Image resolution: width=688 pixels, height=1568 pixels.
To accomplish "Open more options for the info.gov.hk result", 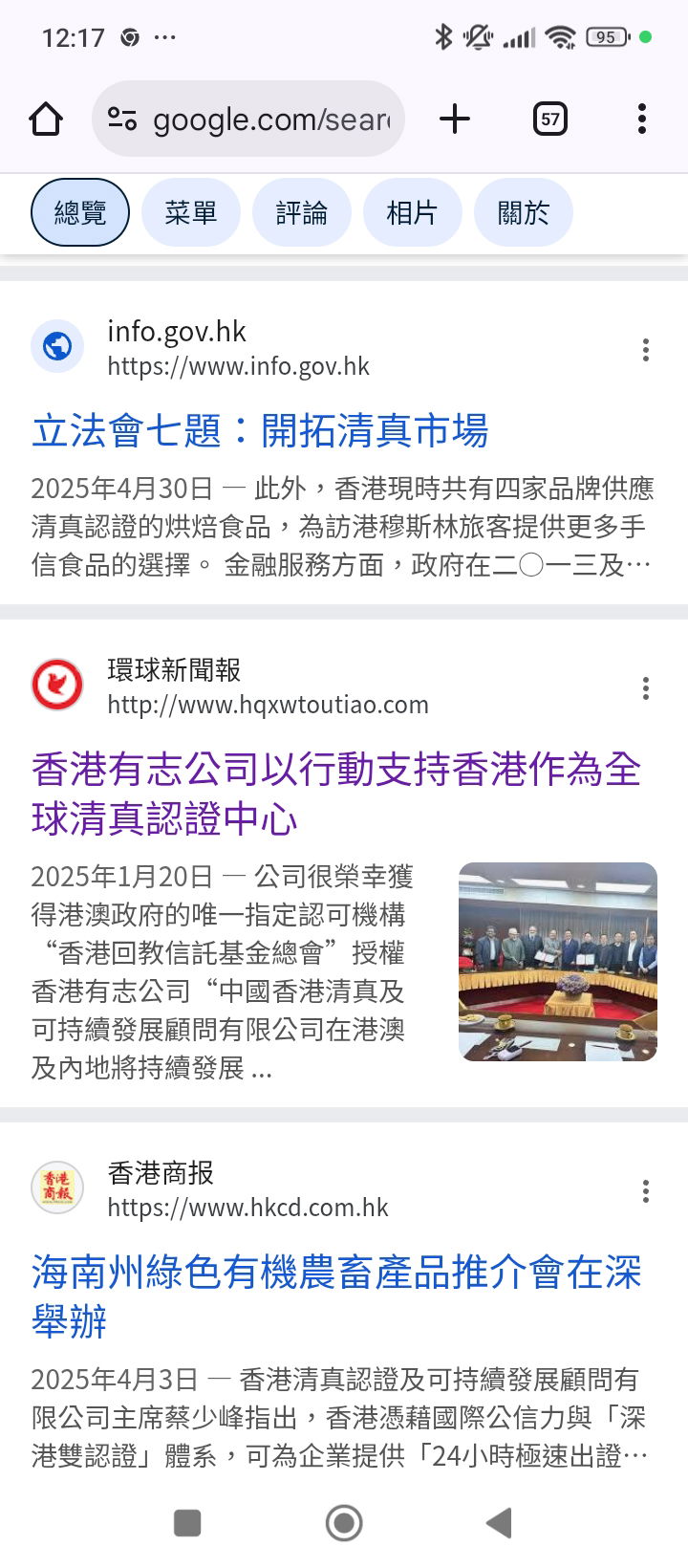I will [x=646, y=350].
